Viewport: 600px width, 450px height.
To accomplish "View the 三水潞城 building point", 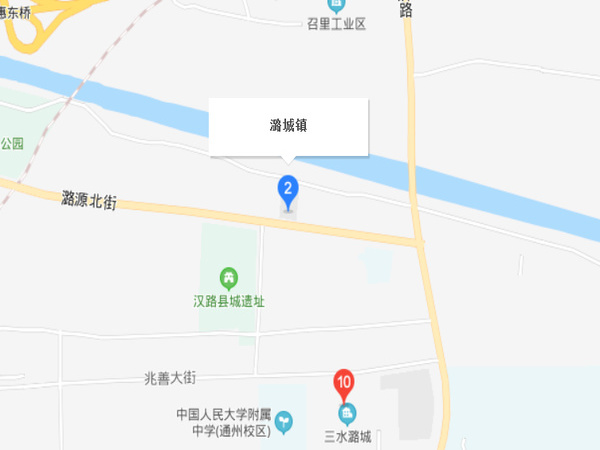I will pos(347,413).
